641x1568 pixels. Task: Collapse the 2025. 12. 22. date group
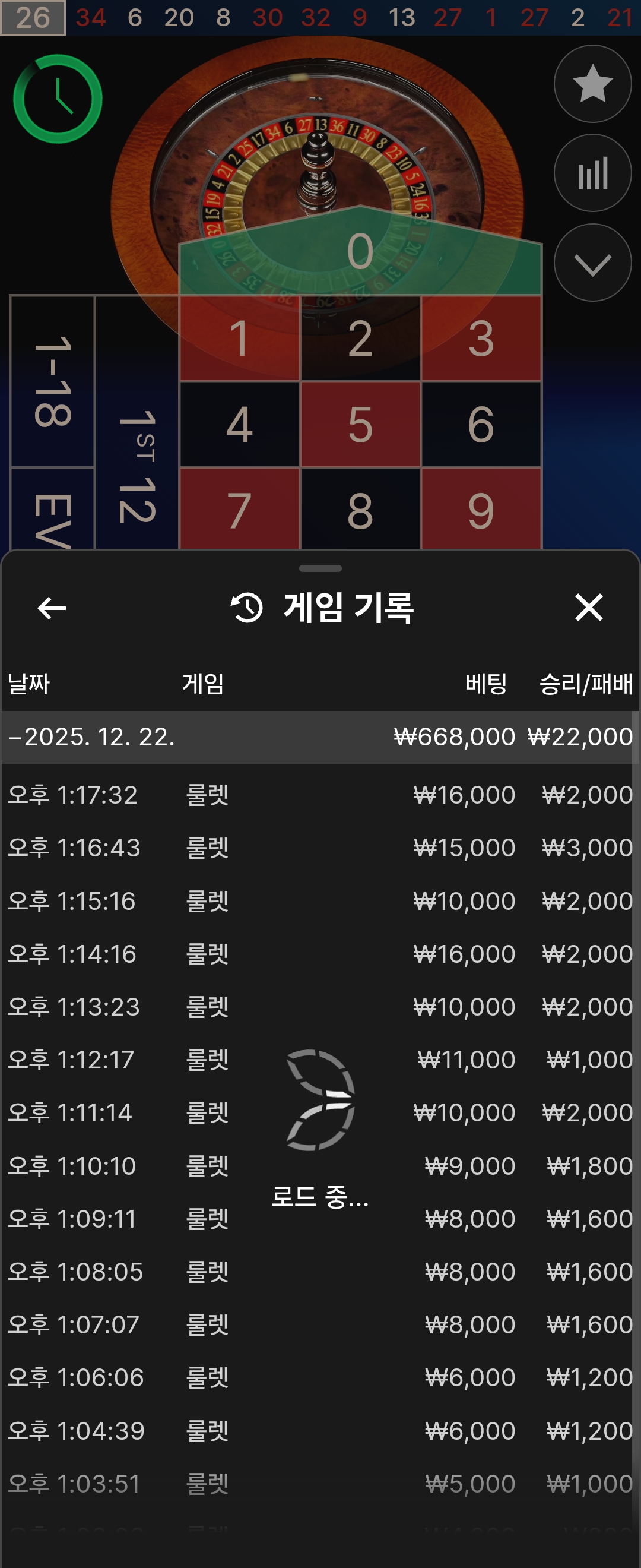pyautogui.click(x=91, y=737)
